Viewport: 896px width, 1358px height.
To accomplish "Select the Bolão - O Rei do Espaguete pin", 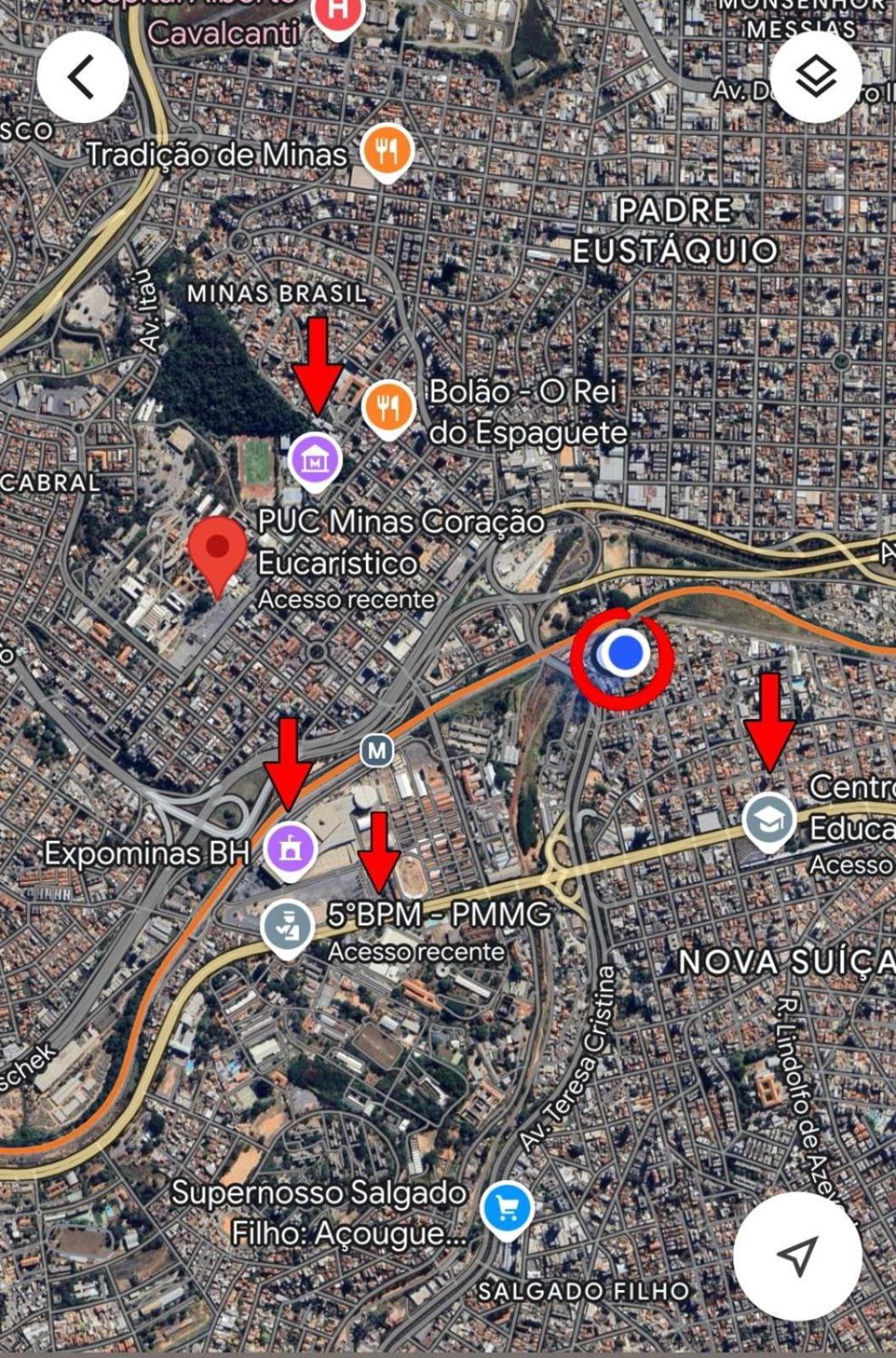I will click(388, 407).
